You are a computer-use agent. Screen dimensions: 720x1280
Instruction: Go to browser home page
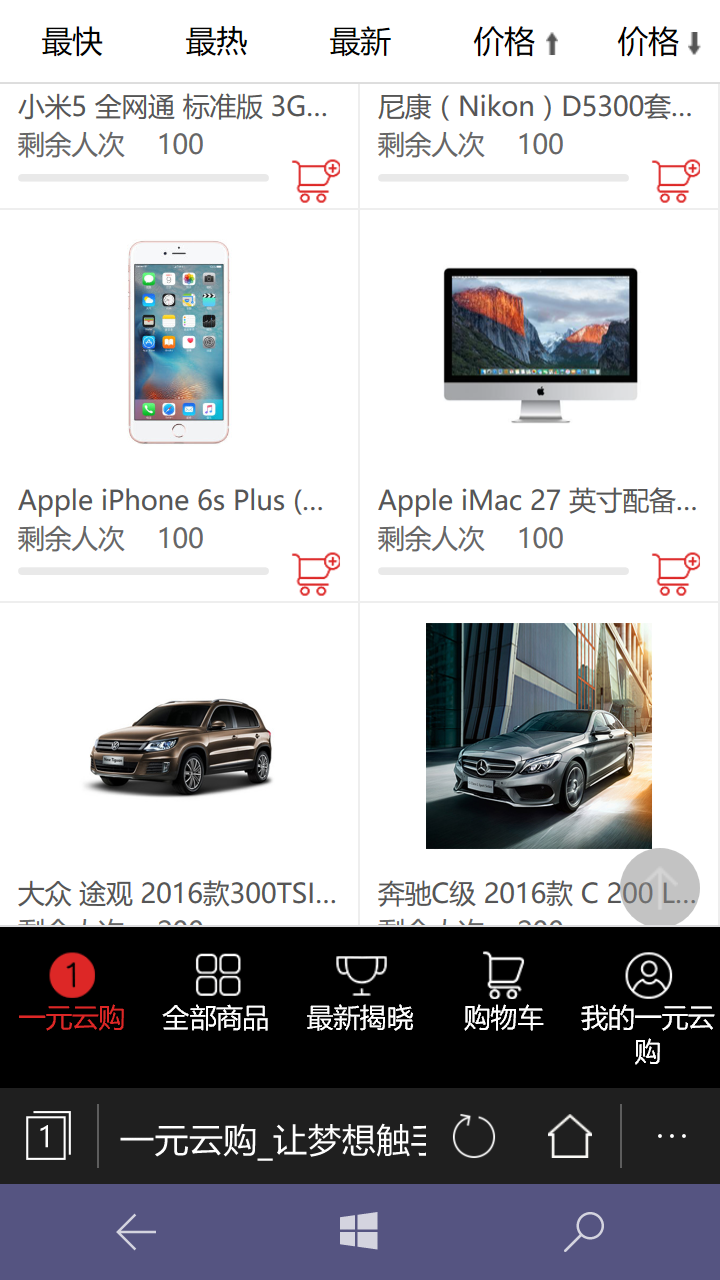(568, 1136)
